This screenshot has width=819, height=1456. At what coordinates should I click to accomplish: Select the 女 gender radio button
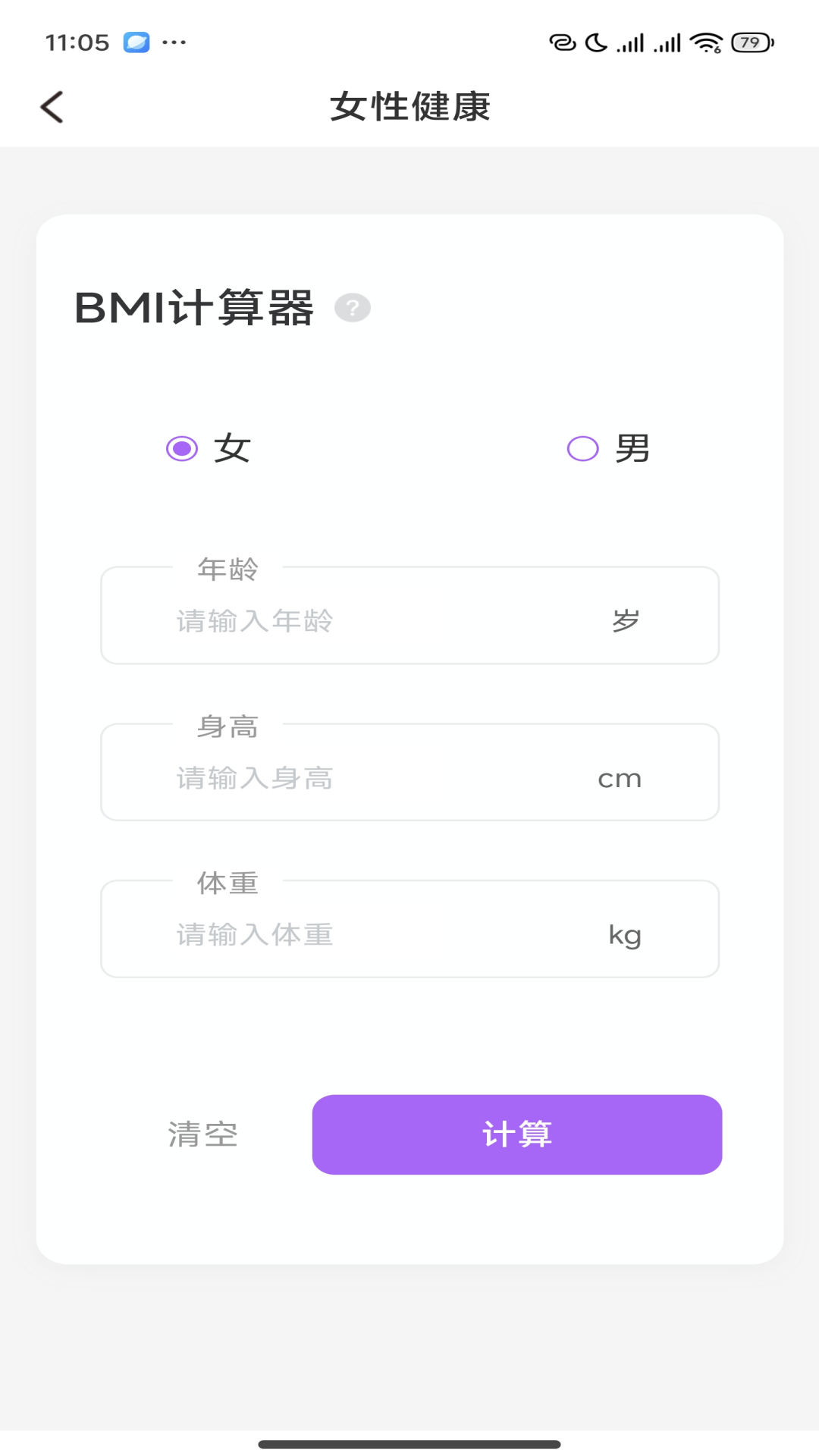[181, 449]
